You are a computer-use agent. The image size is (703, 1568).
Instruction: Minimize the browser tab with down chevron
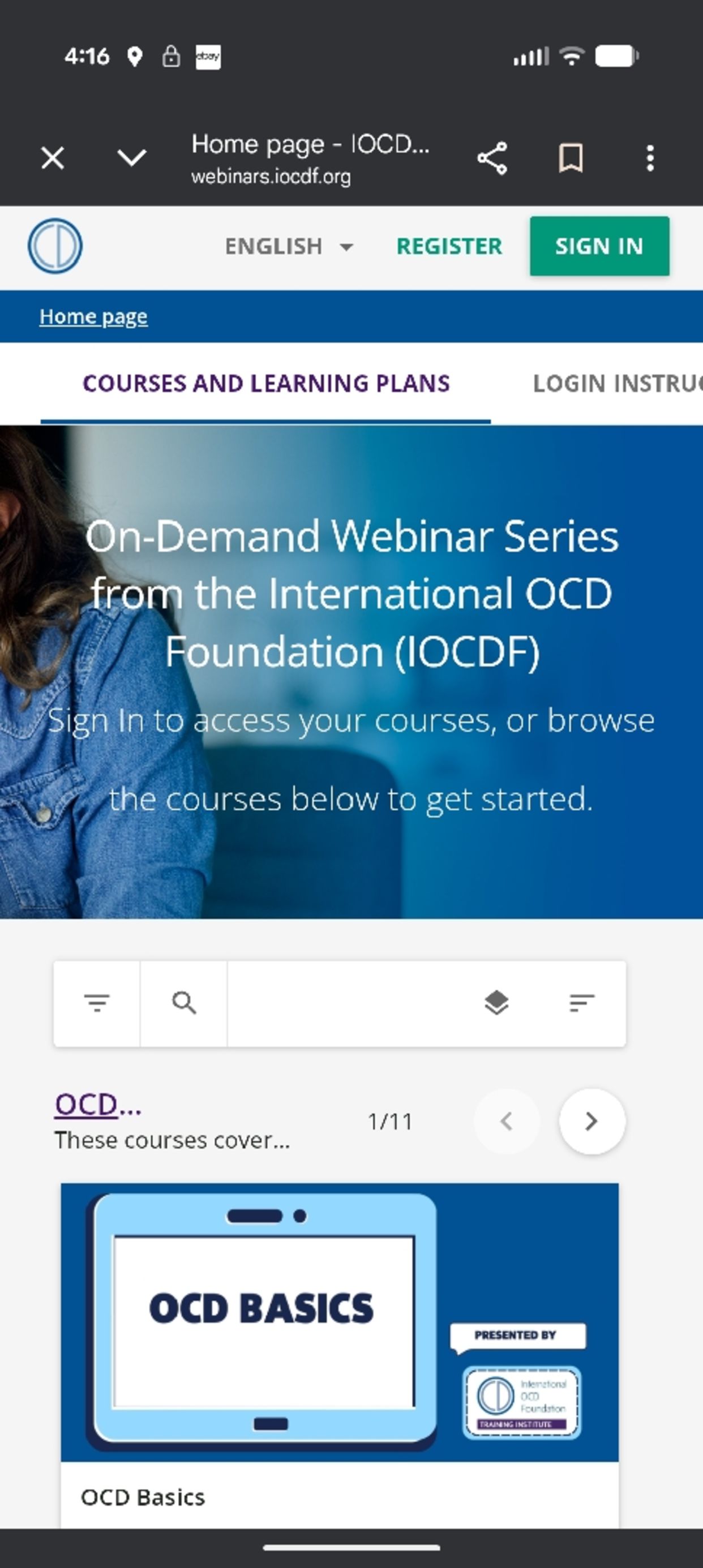(131, 158)
